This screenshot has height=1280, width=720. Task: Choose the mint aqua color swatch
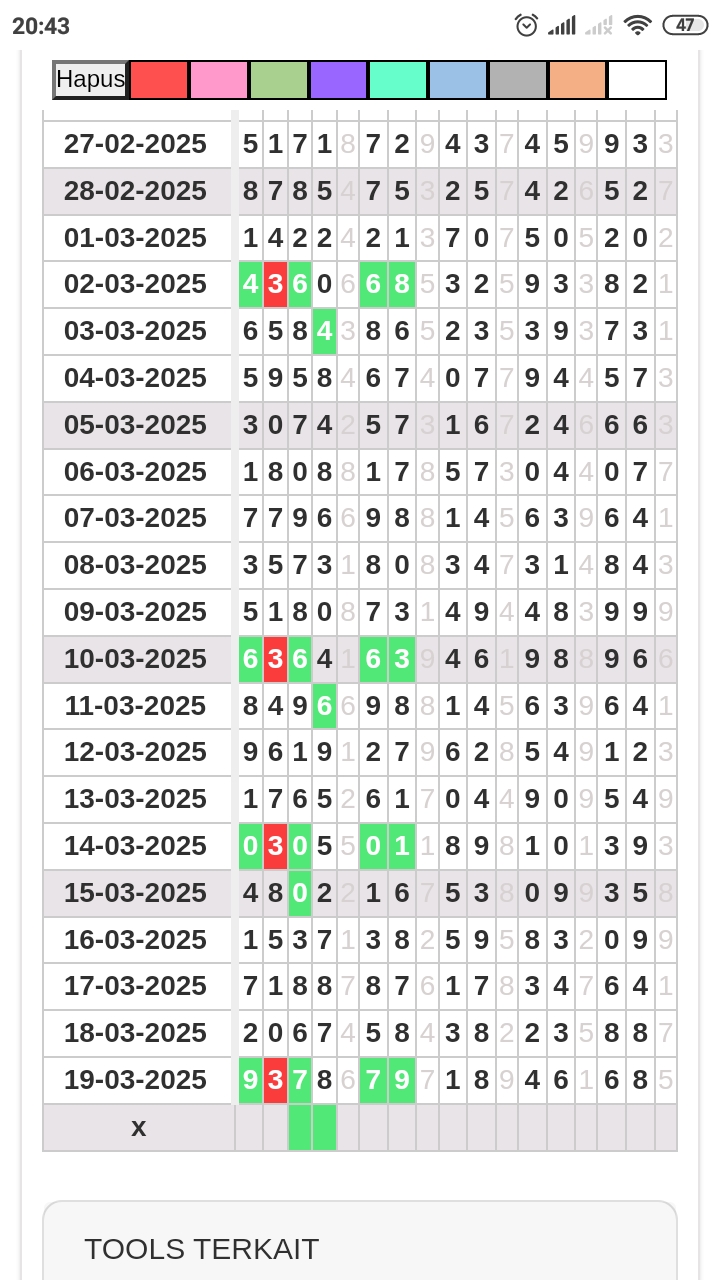click(398, 80)
